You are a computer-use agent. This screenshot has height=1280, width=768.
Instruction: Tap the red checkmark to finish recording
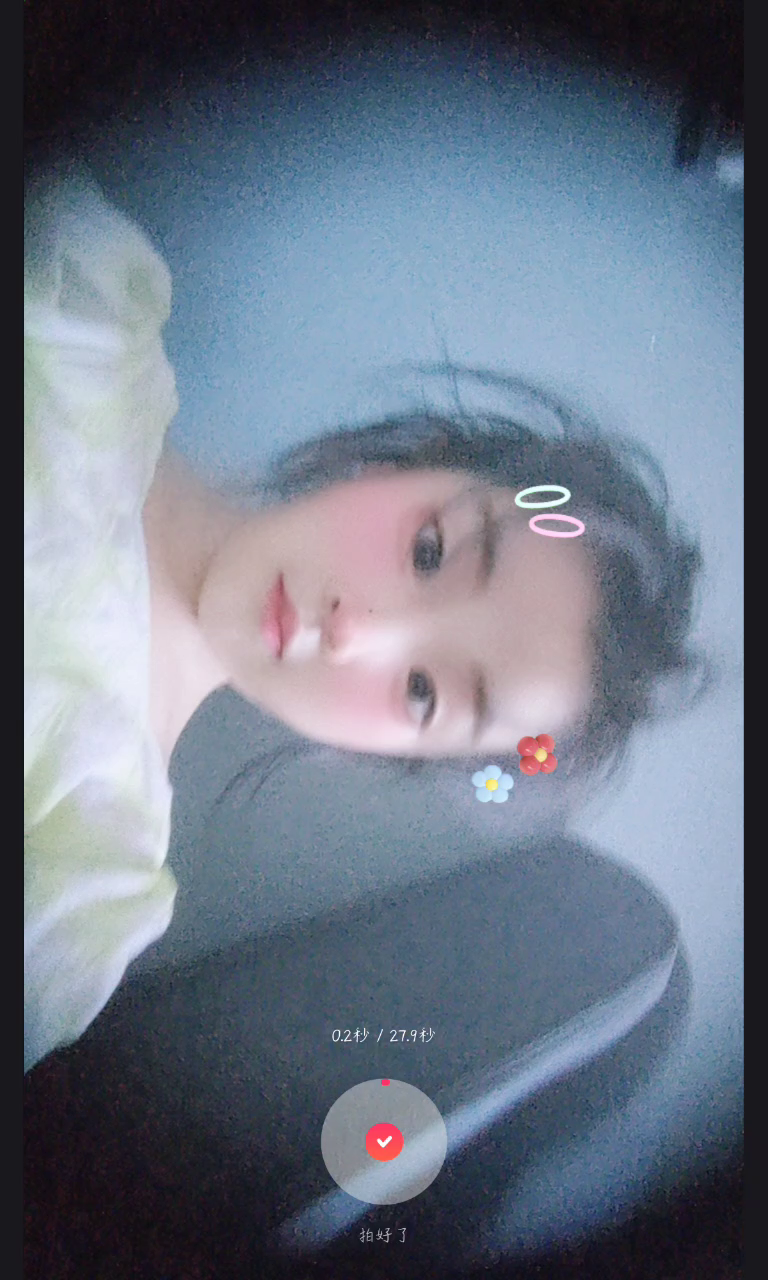pyautogui.click(x=384, y=1141)
